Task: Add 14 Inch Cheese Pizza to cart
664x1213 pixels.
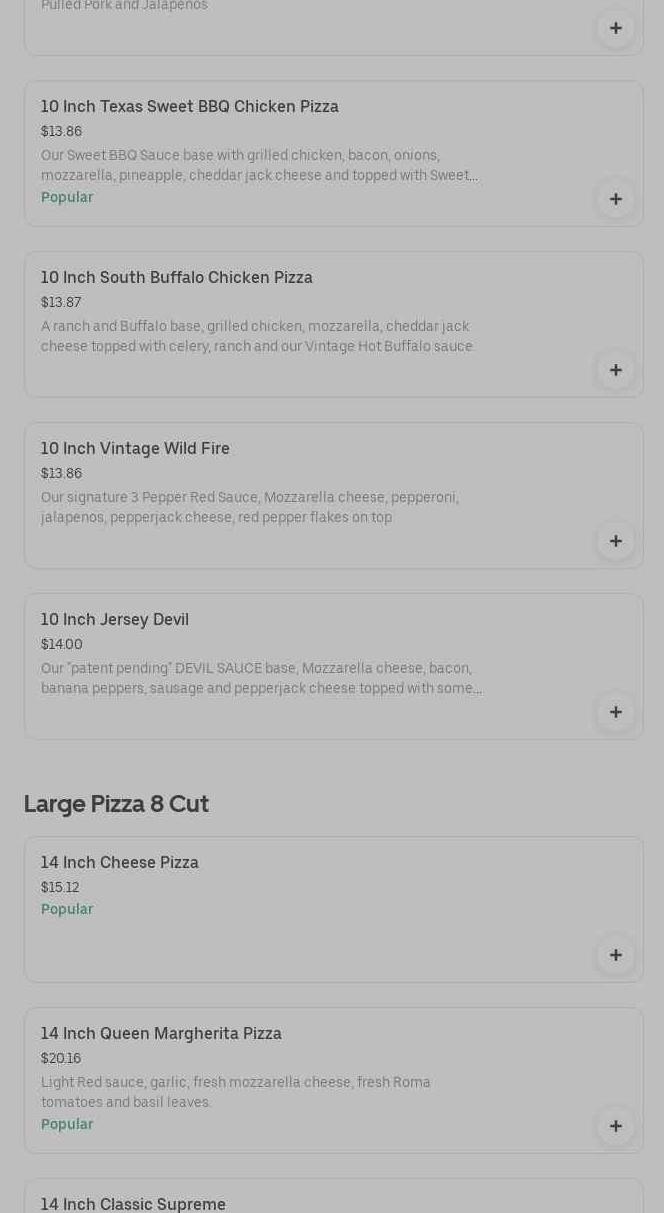Action: pos(615,955)
